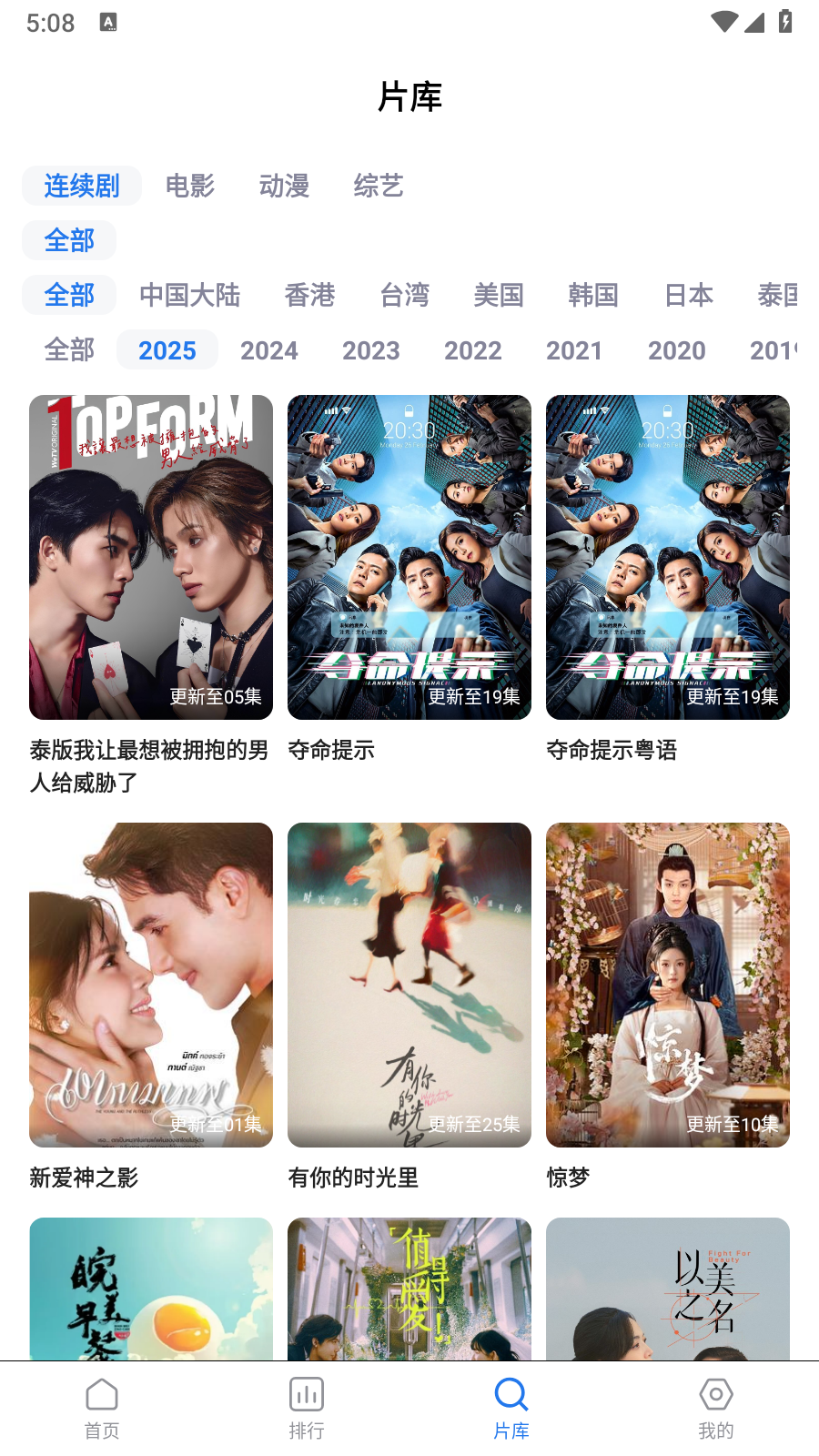Open the 有你的时光里 drama
819x1456 pixels.
click(409, 985)
